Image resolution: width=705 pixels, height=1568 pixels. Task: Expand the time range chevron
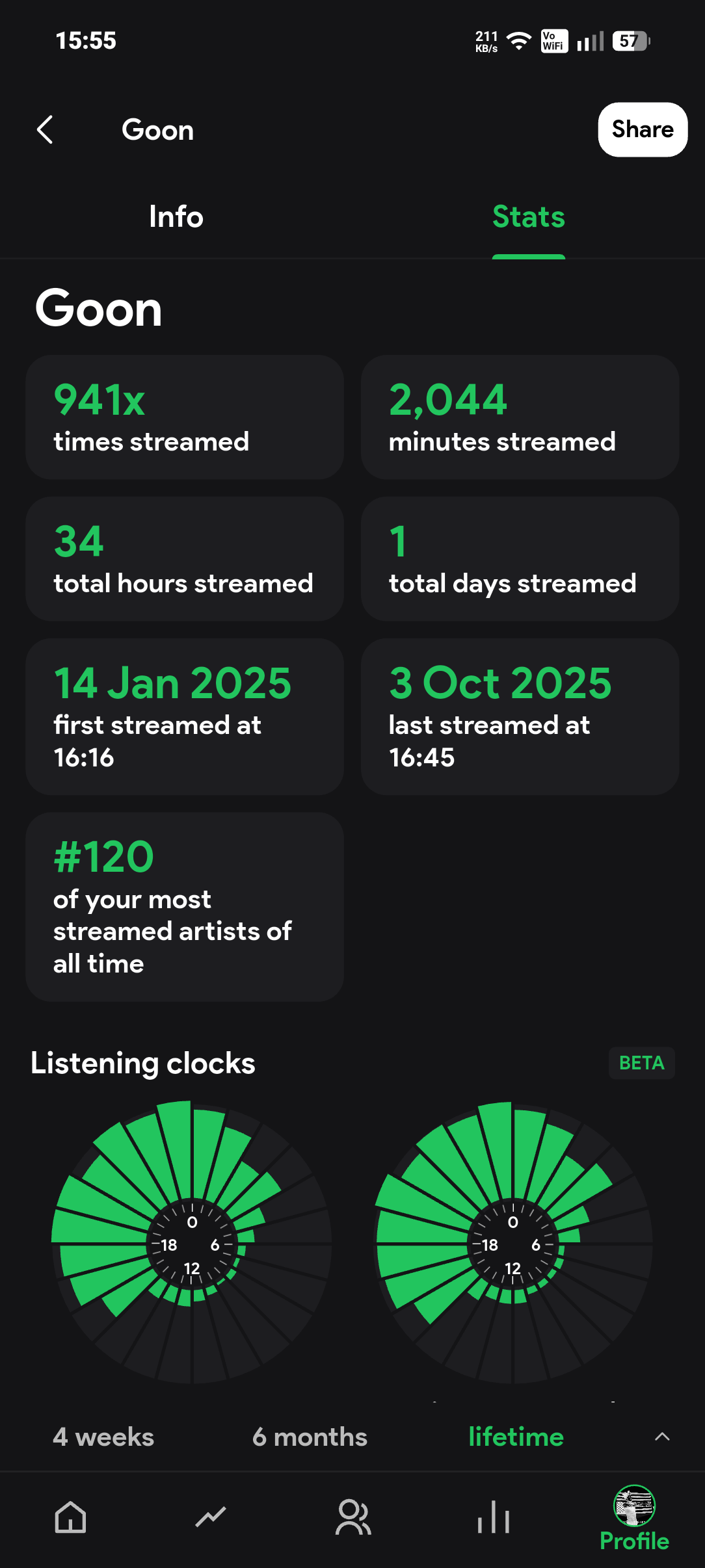point(662,1437)
